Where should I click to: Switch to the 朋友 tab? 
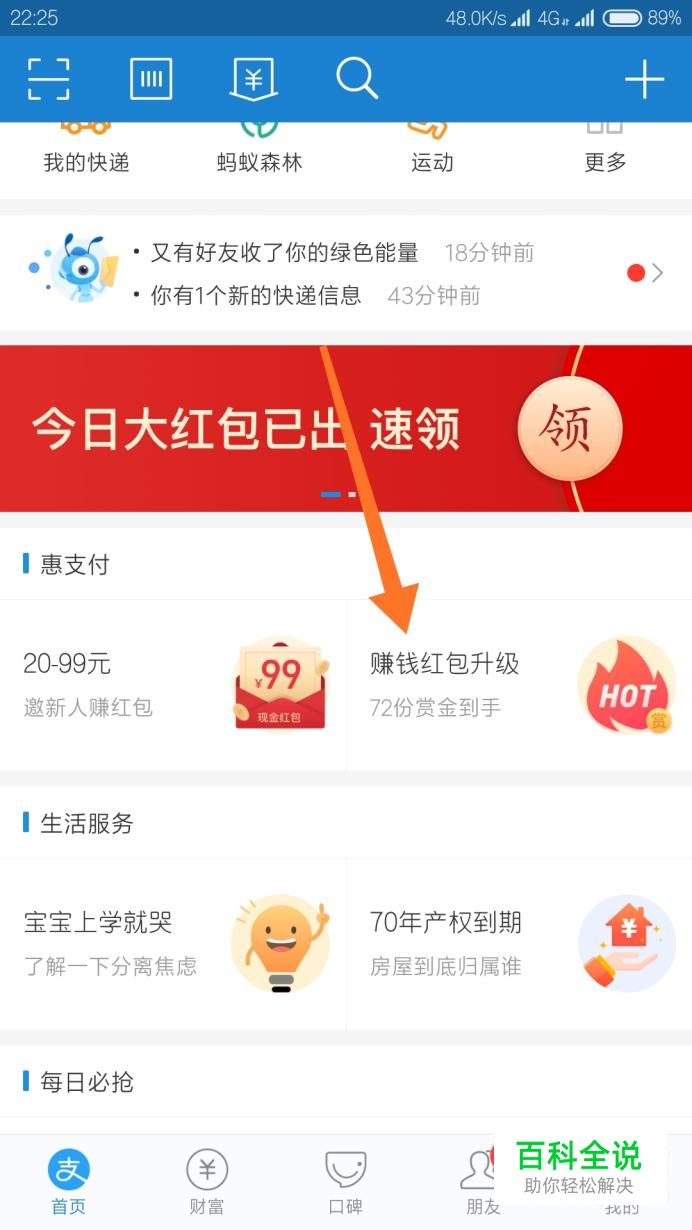[481, 1181]
